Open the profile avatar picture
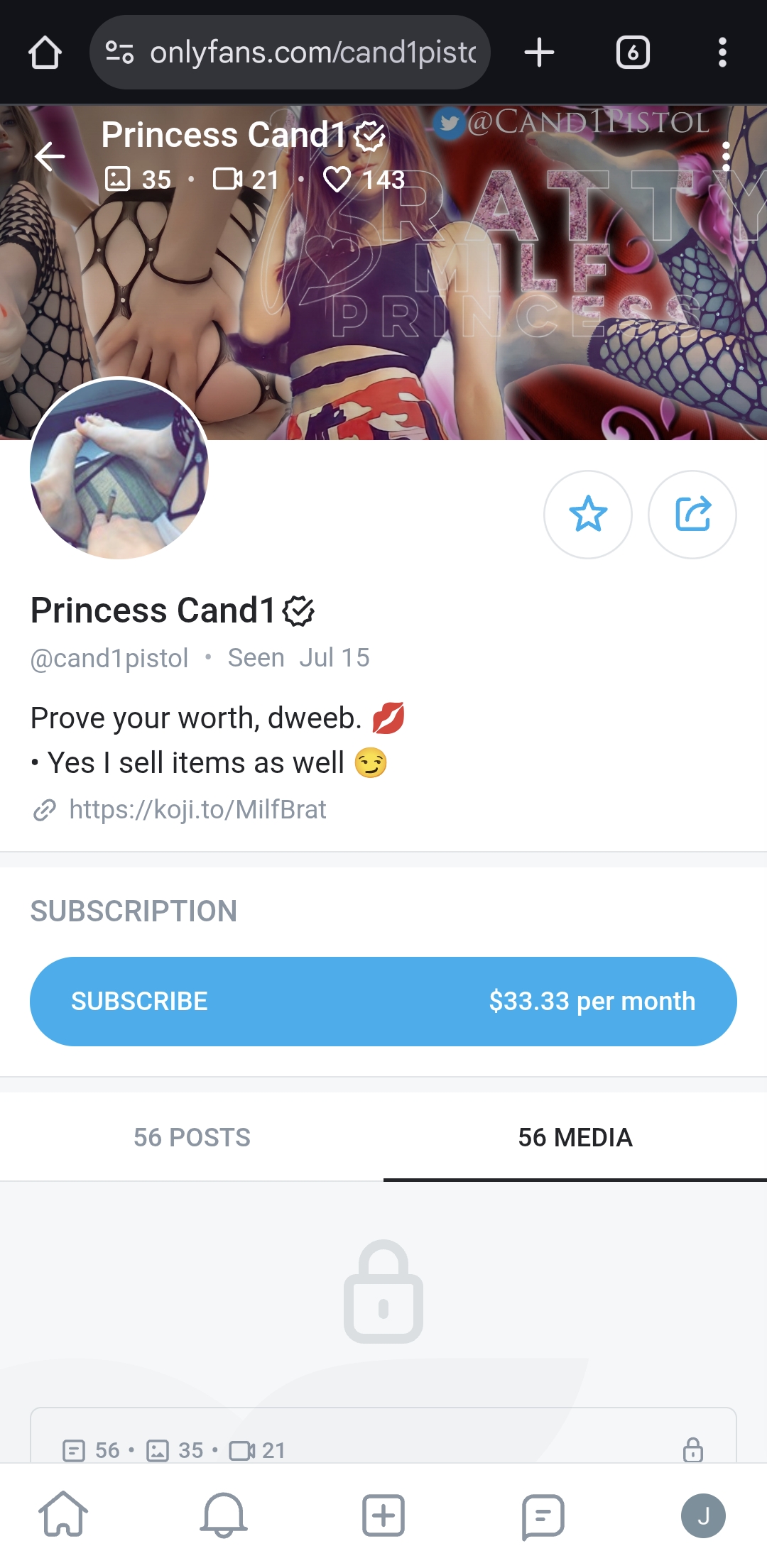Screen dimensions: 767x1568 pos(119,468)
